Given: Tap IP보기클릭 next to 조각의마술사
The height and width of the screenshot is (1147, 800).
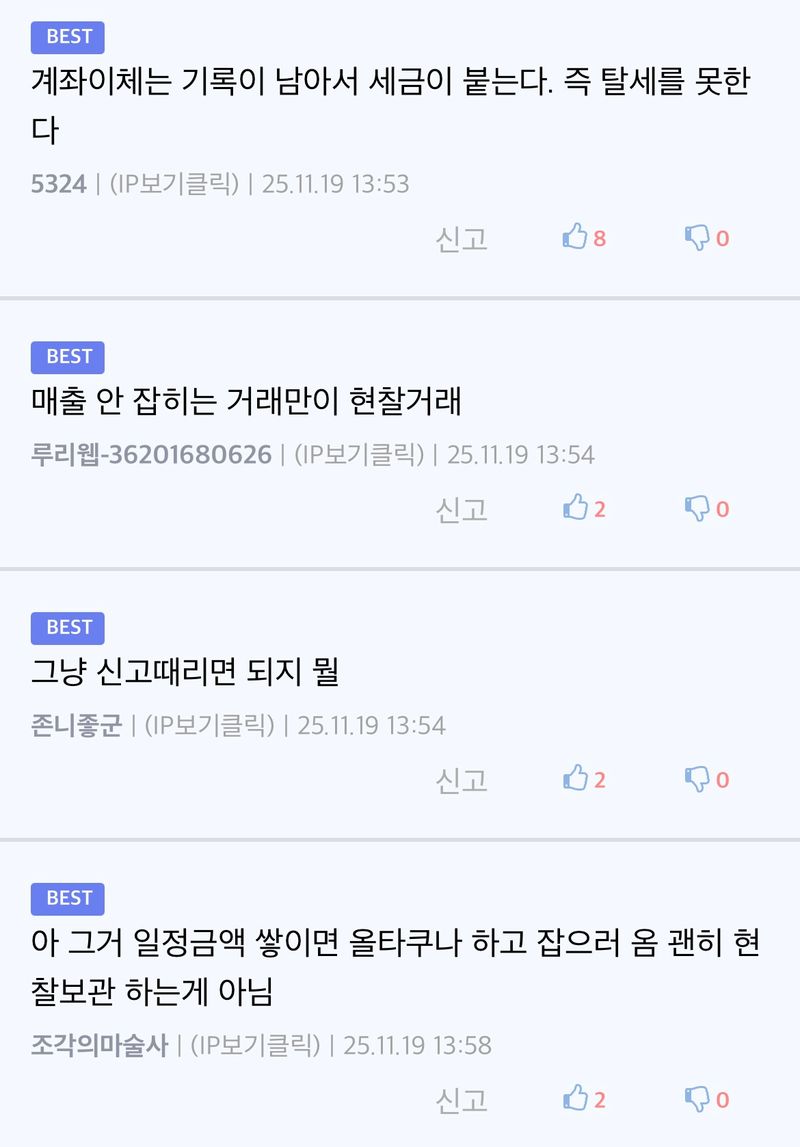Looking at the screenshot, I should (x=255, y=1046).
